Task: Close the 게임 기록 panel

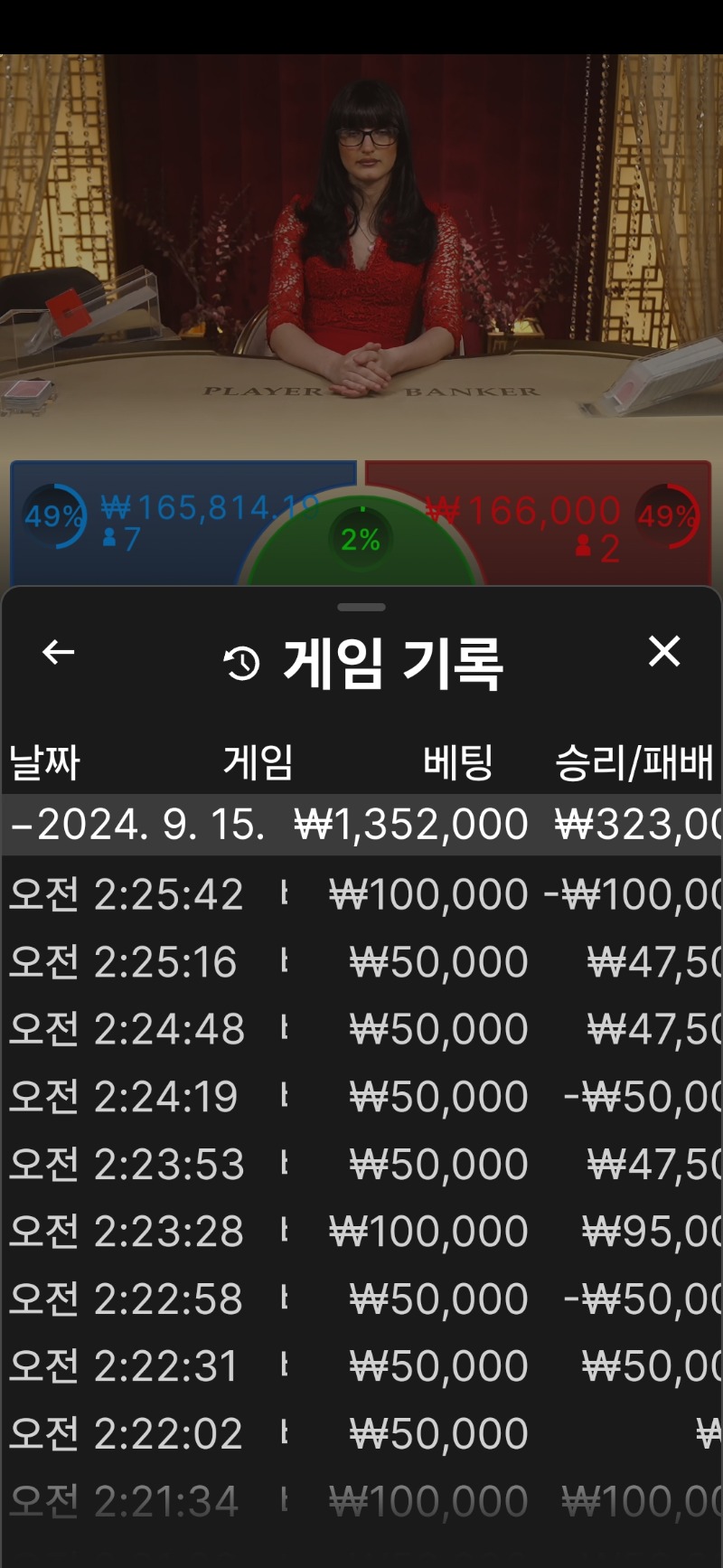Action: 664,651
